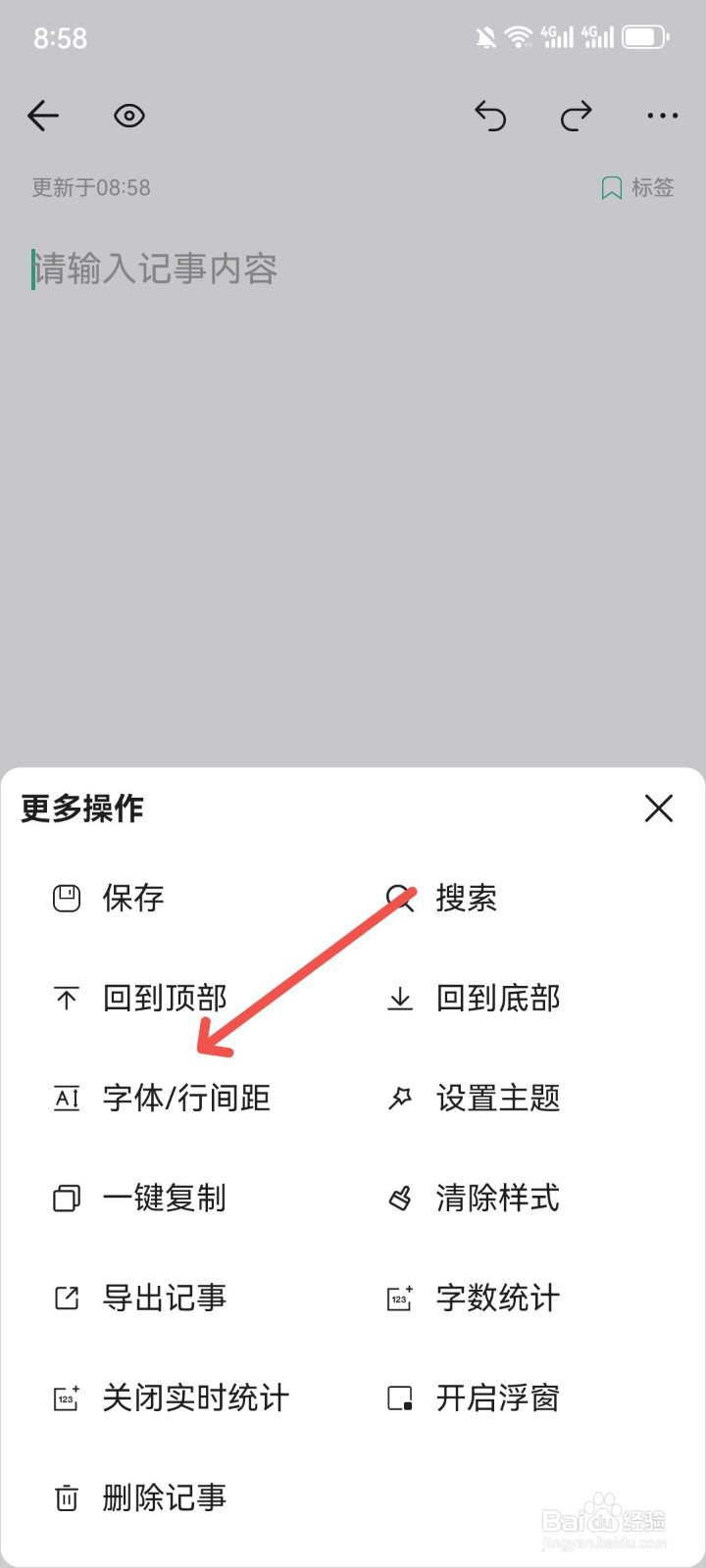Click the export icon beside 导出记事
Image resolution: width=706 pixels, height=1568 pixels.
(65, 1298)
